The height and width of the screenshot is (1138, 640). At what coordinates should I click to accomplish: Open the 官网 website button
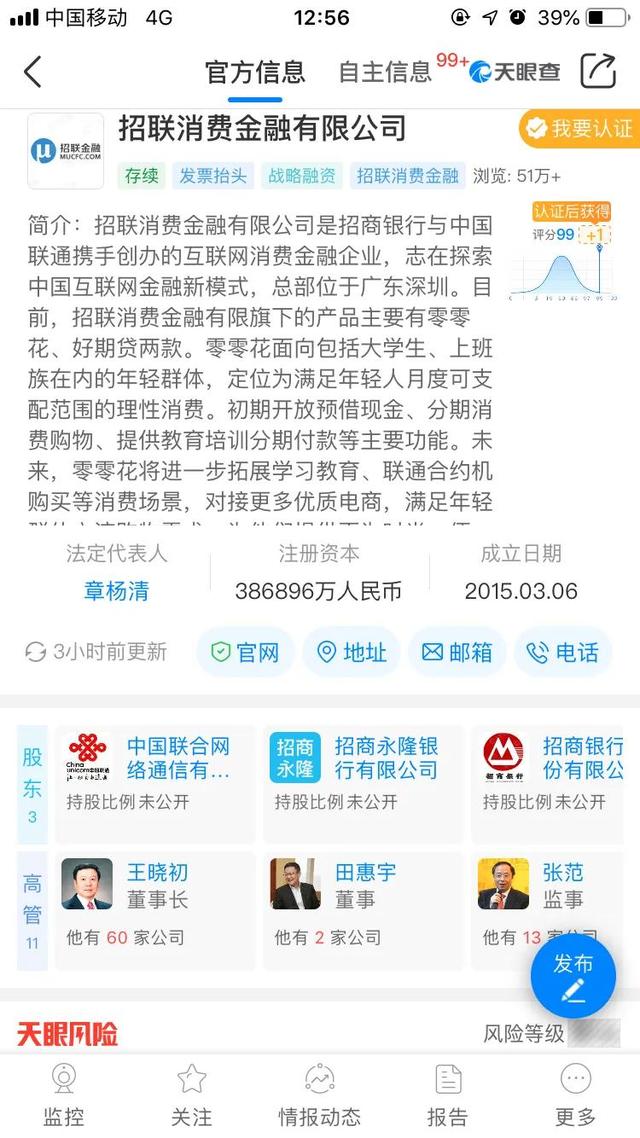pos(245,652)
